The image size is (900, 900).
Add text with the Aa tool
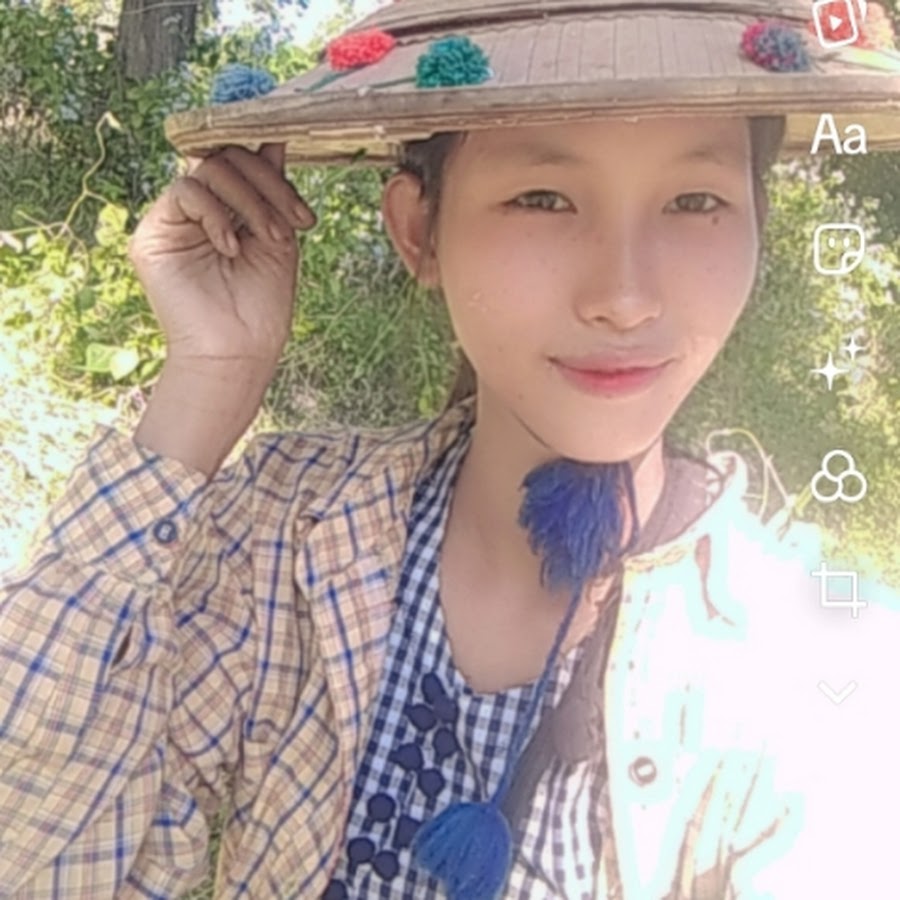coord(838,136)
